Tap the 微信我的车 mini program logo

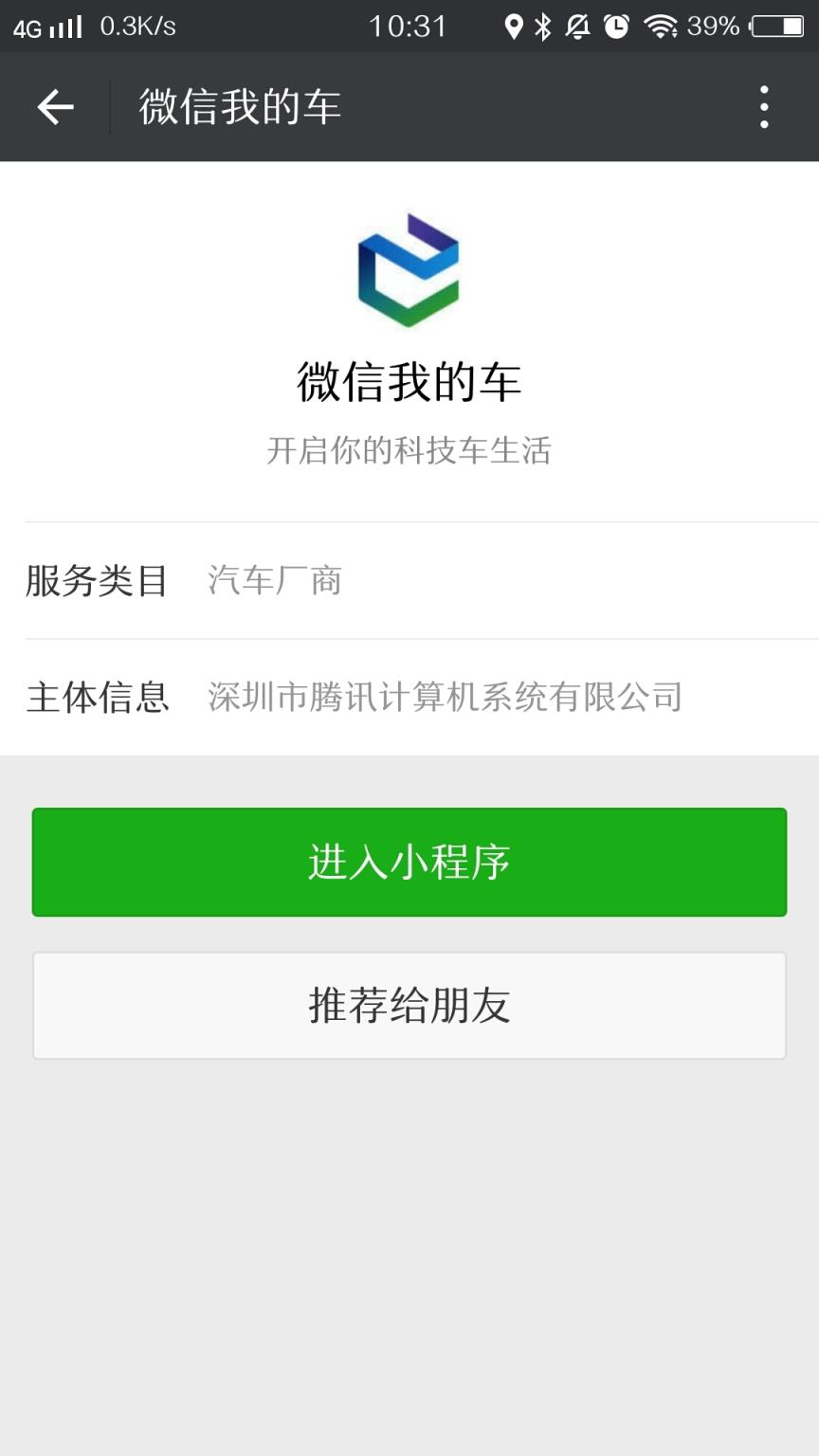click(409, 269)
